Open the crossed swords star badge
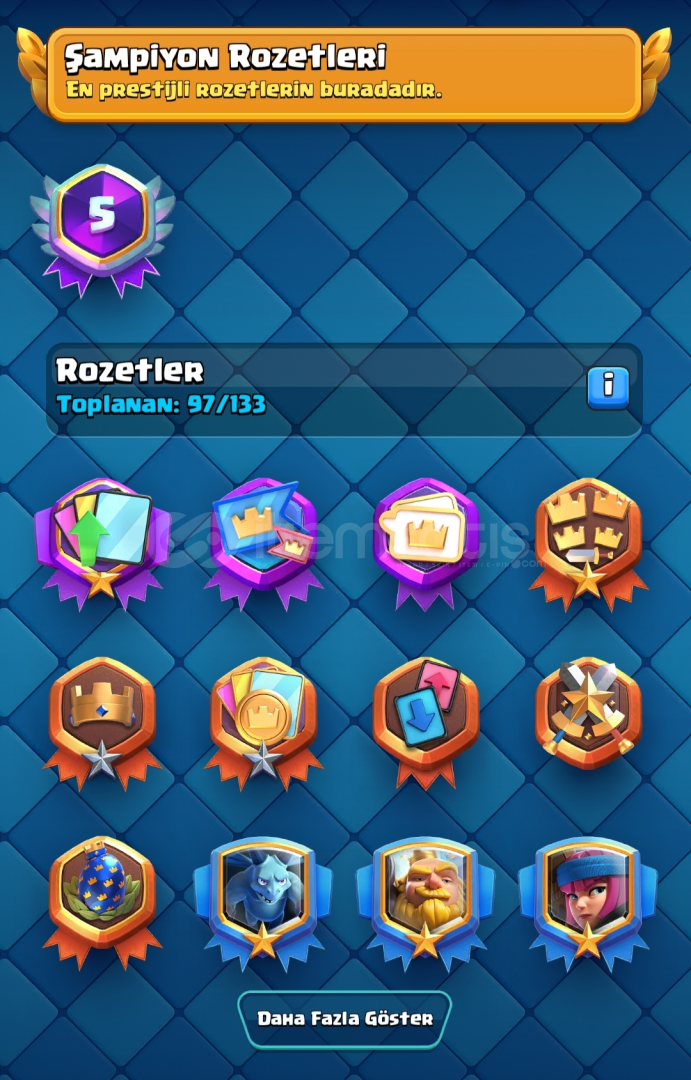Image resolution: width=691 pixels, height=1080 pixels. click(x=587, y=712)
